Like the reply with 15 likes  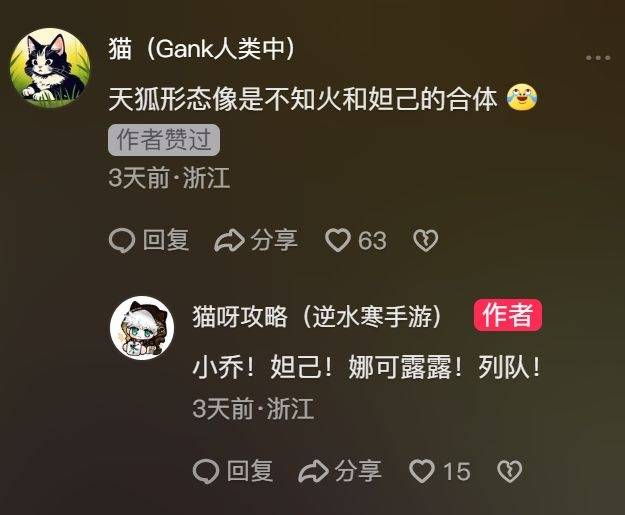(x=440, y=470)
